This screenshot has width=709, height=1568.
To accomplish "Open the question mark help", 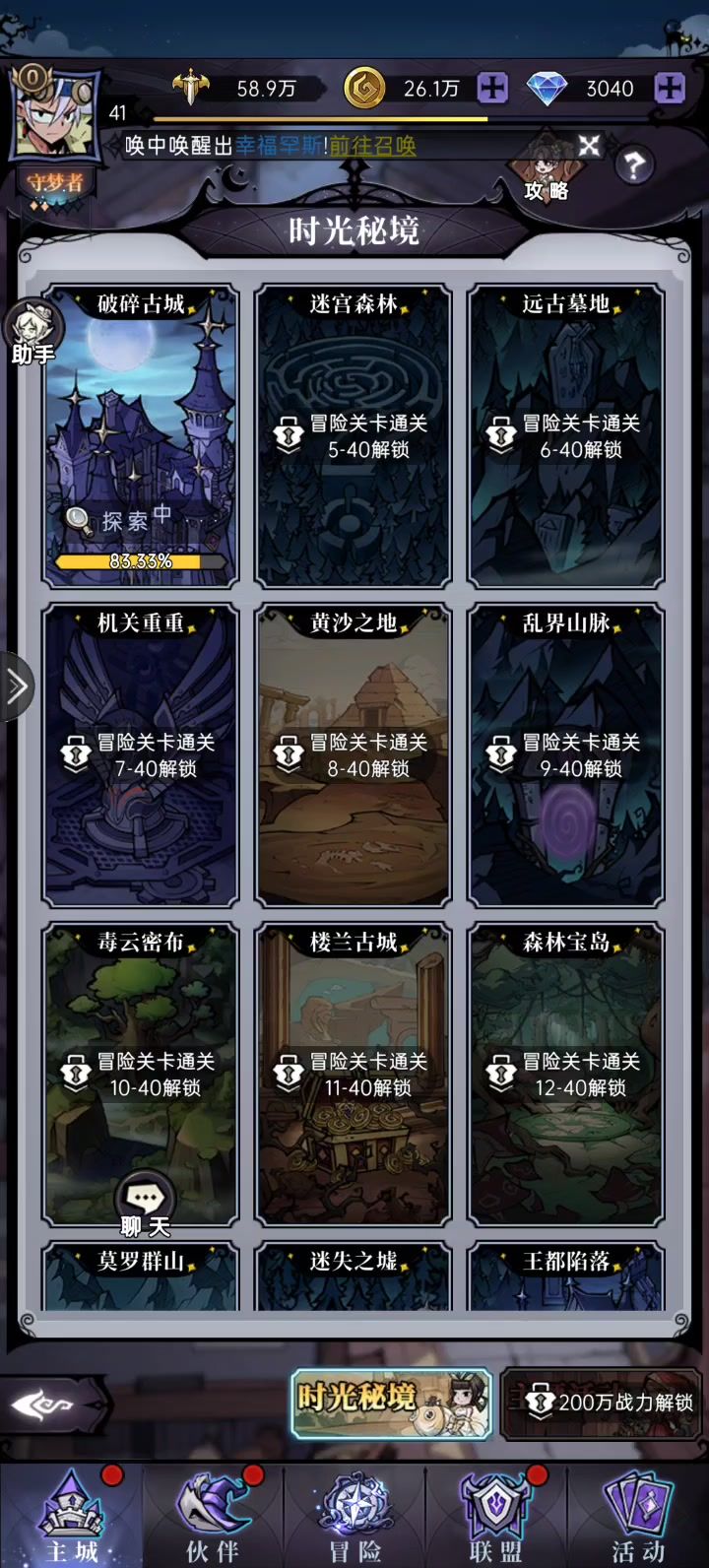I will [x=634, y=165].
